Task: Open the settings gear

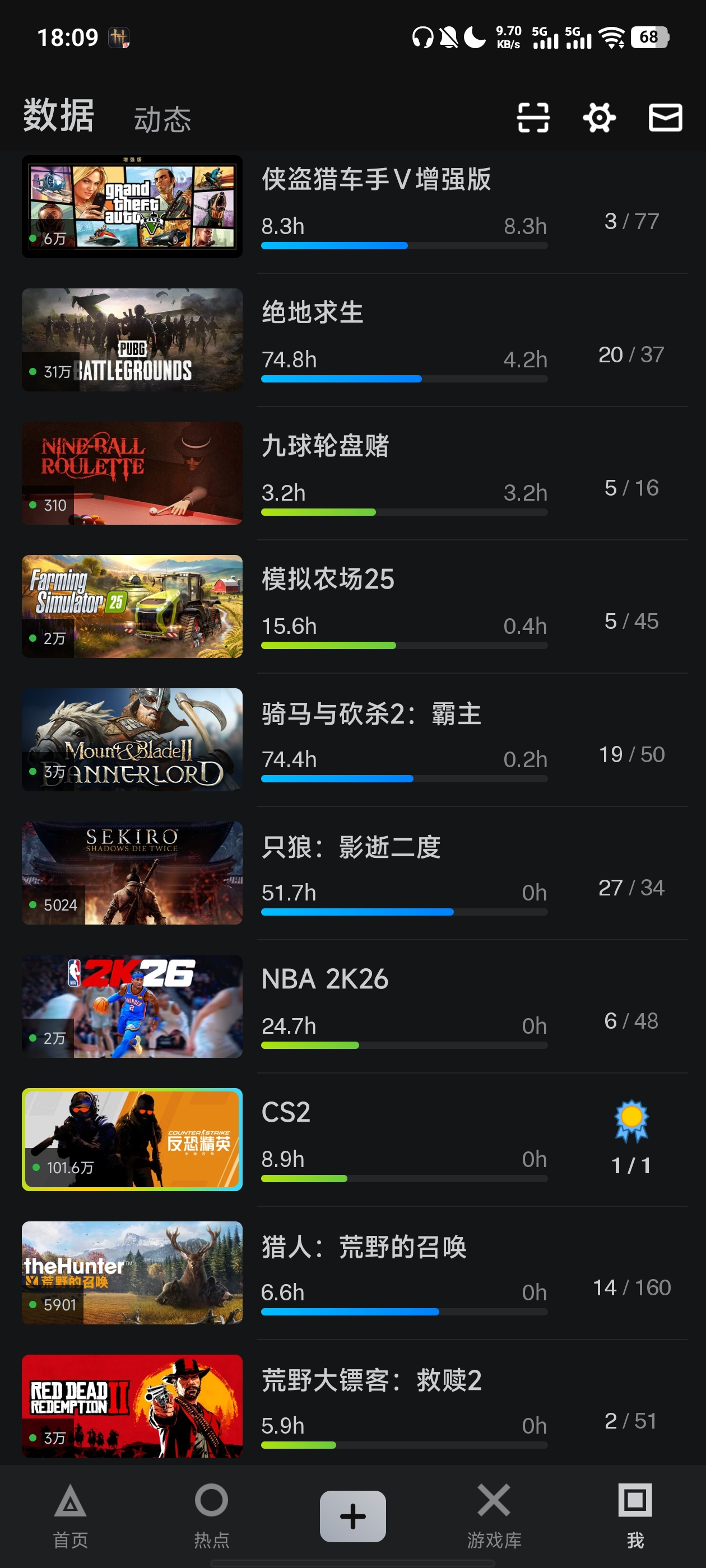Action: (x=599, y=118)
